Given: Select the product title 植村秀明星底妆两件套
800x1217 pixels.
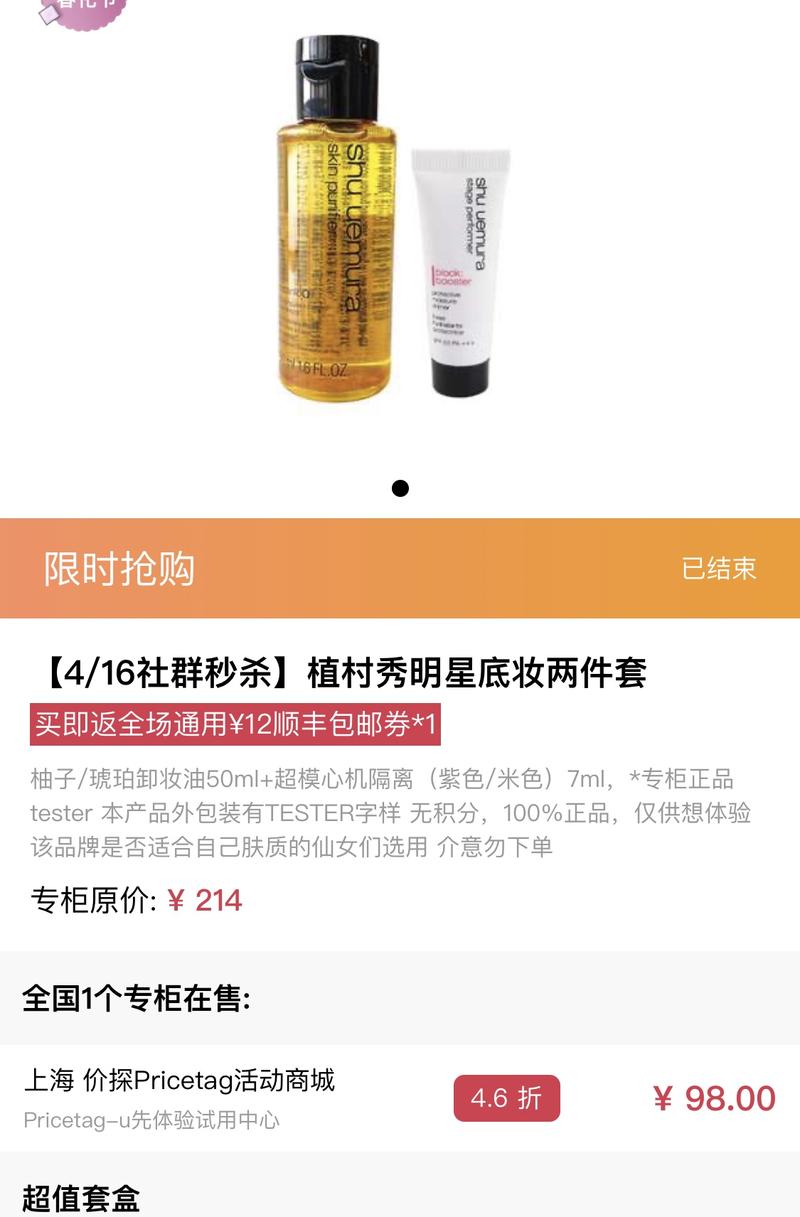Looking at the screenshot, I should 340,674.
